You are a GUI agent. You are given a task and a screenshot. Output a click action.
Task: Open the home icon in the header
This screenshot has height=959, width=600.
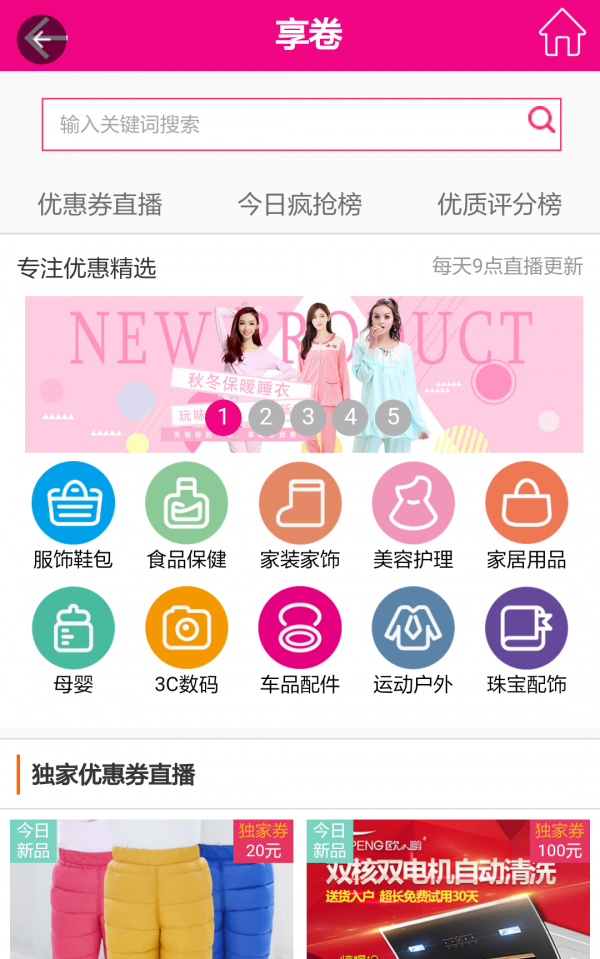(x=562, y=34)
